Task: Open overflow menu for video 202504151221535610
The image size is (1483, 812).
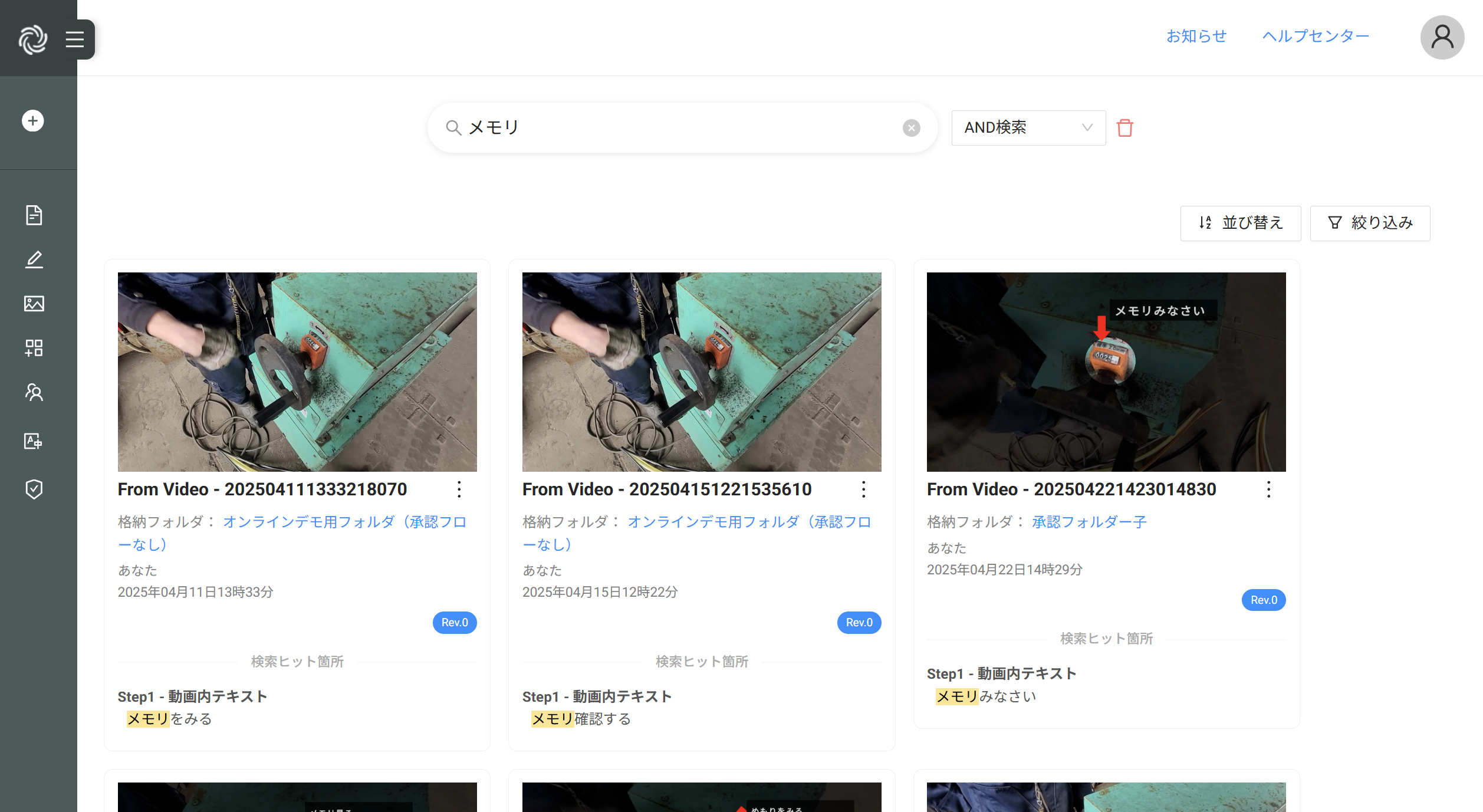Action: tap(863, 489)
